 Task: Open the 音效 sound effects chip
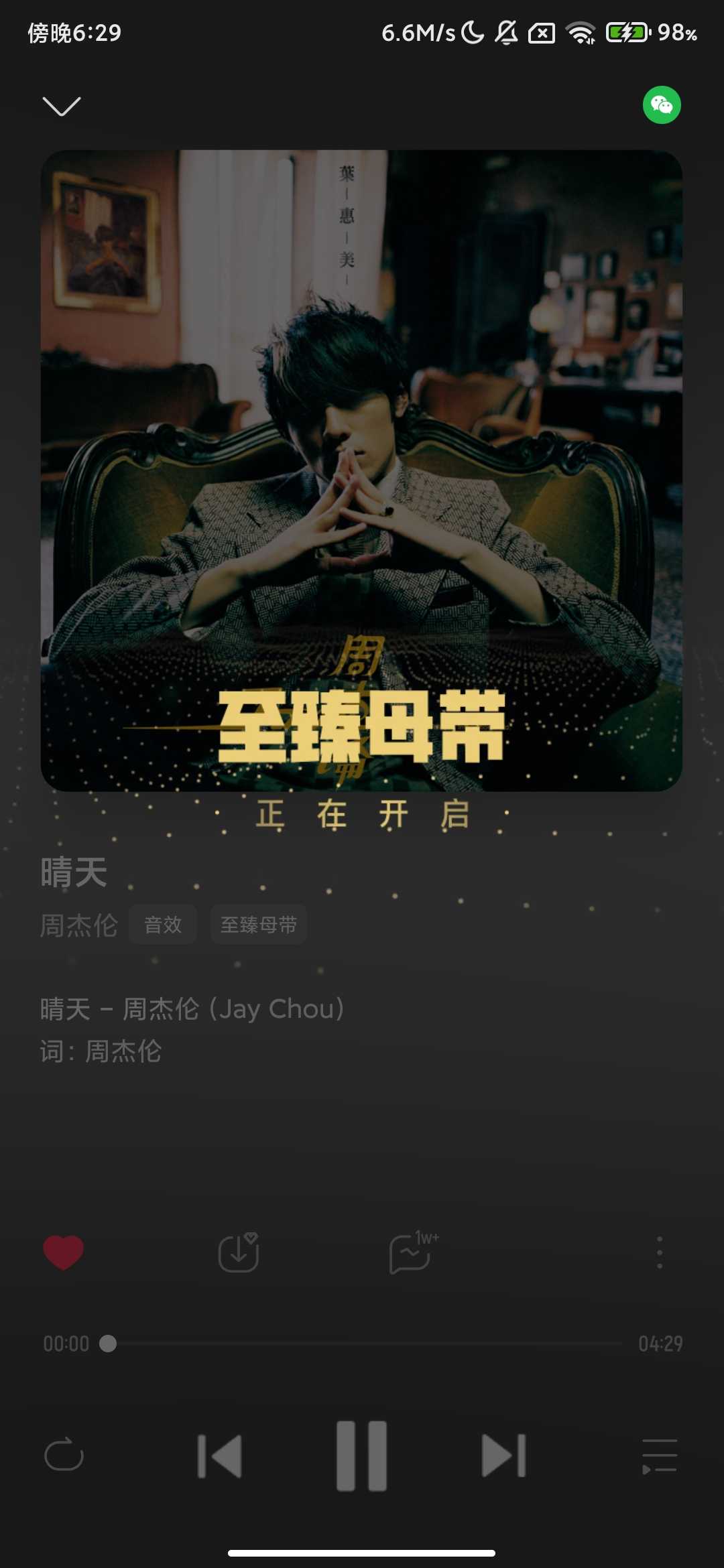[163, 925]
